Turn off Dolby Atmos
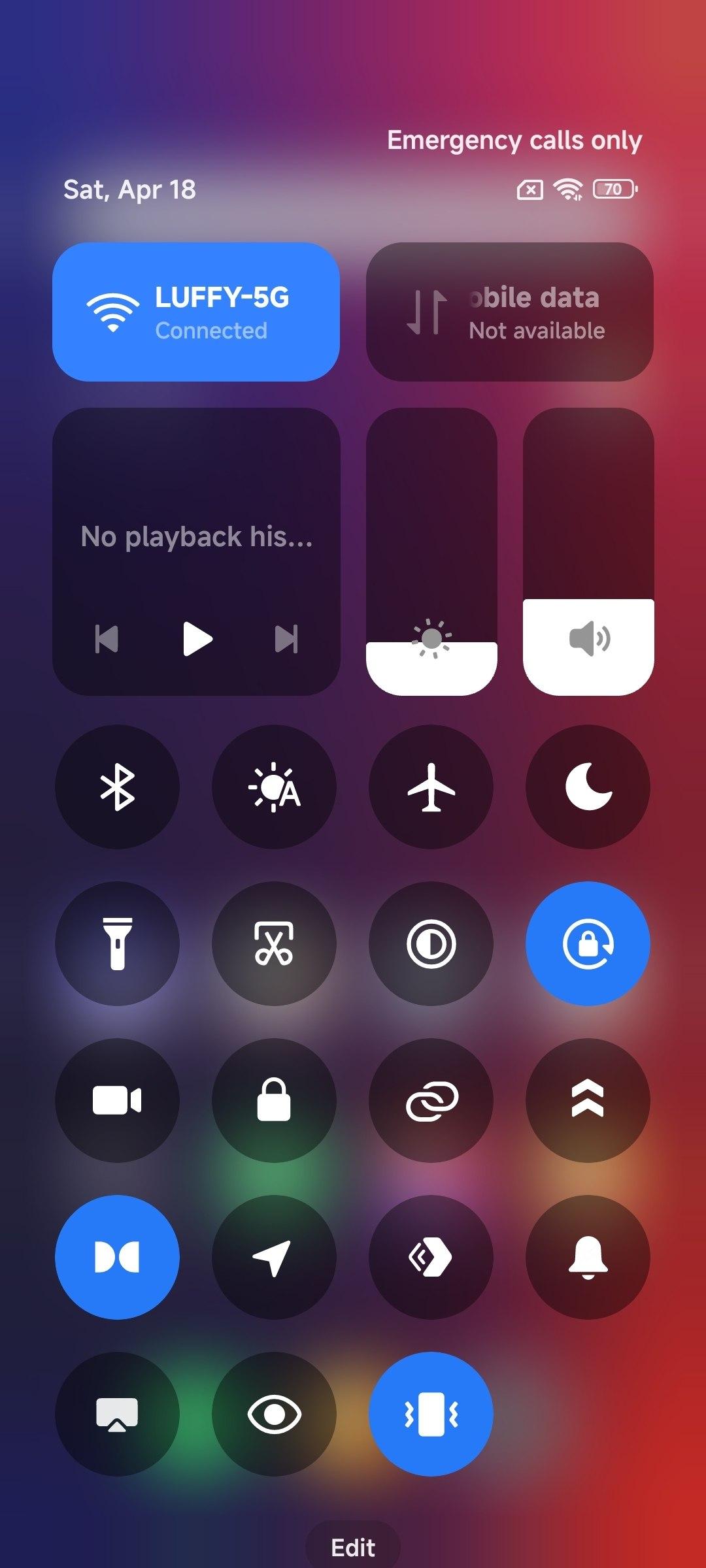The height and width of the screenshot is (1568, 706). tap(117, 1257)
